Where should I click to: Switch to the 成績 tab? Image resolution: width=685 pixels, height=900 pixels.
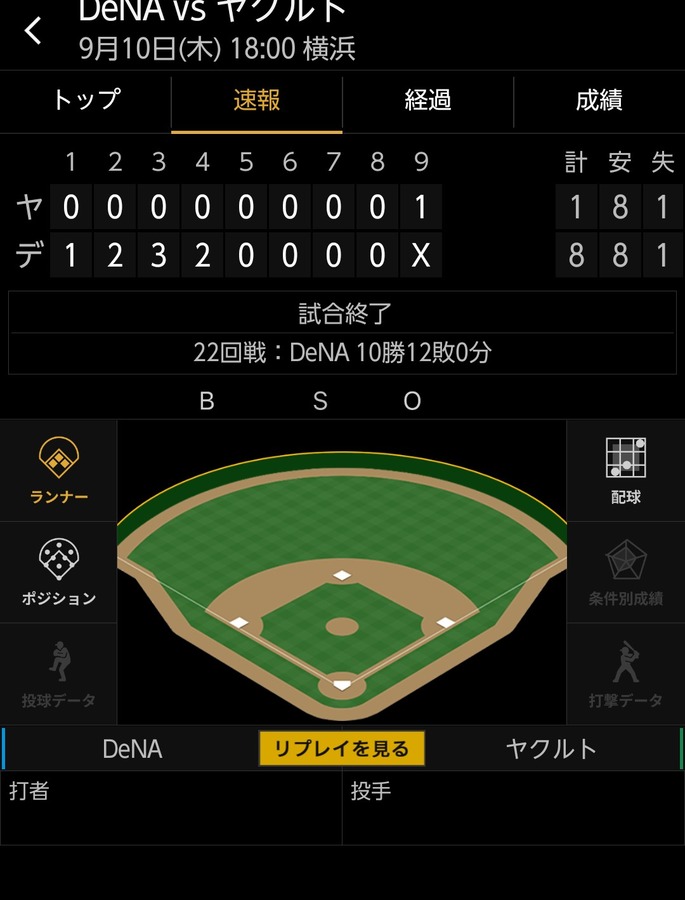(x=599, y=100)
